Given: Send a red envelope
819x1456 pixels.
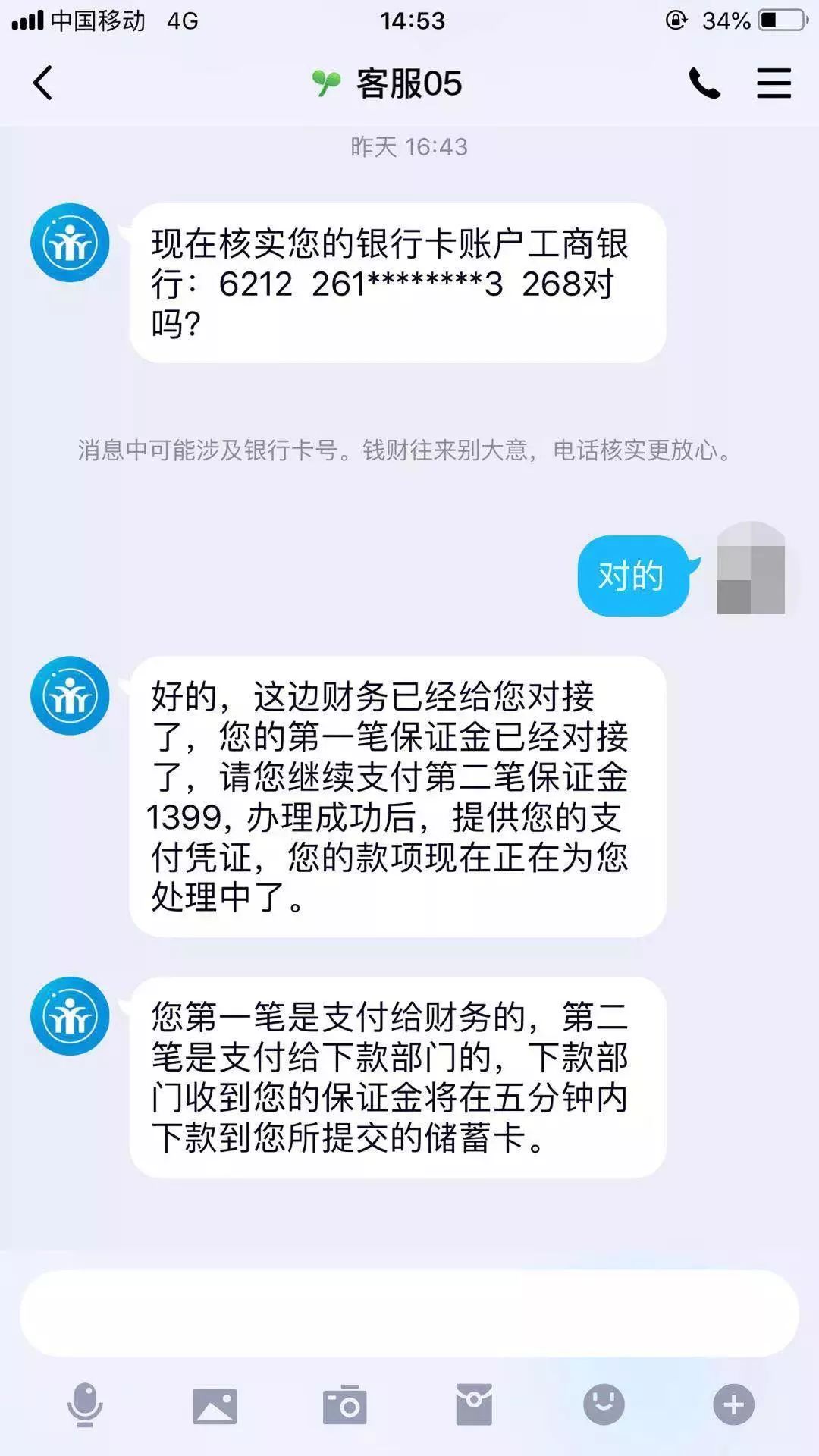Looking at the screenshot, I should coord(474,1404).
